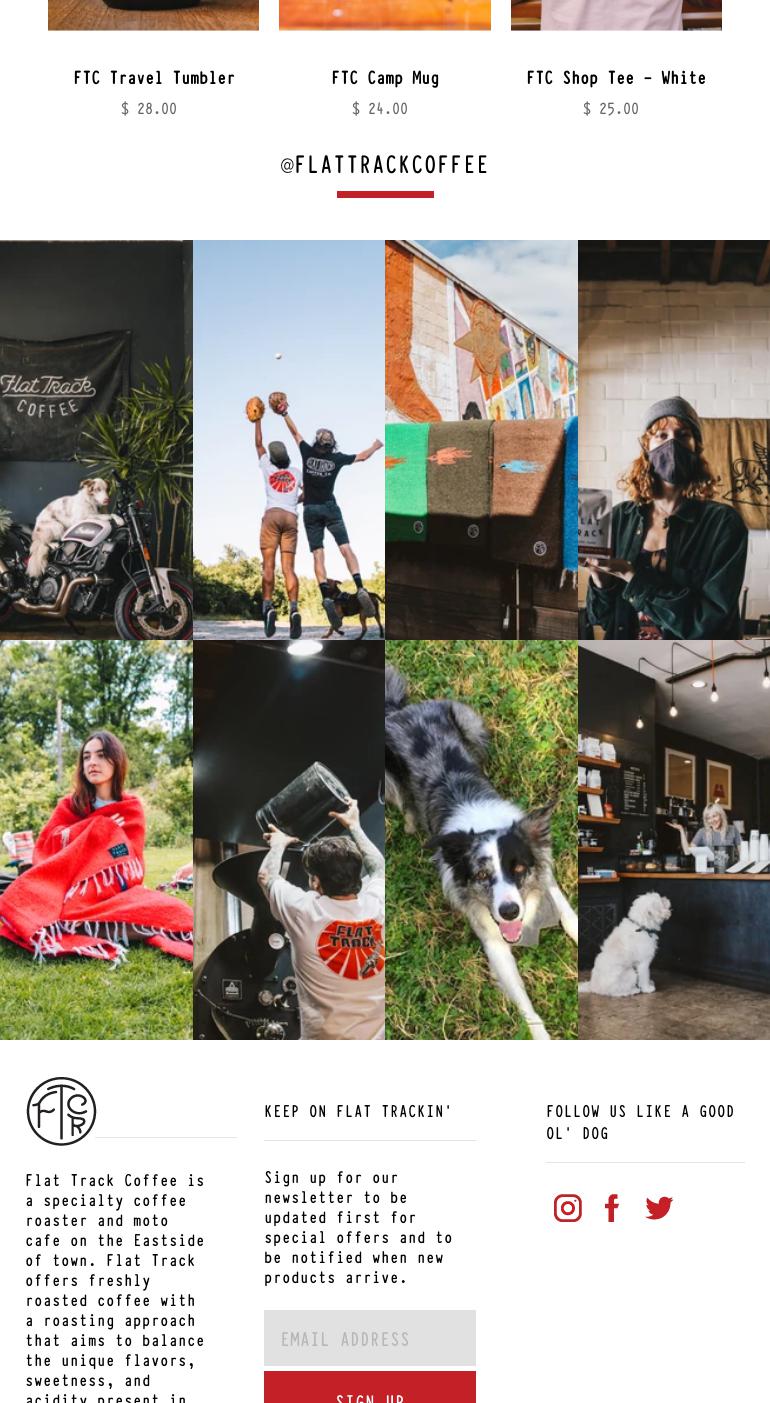770x1403 pixels.
Task: Open photo of white dog at cafe counter
Action: [674, 840]
